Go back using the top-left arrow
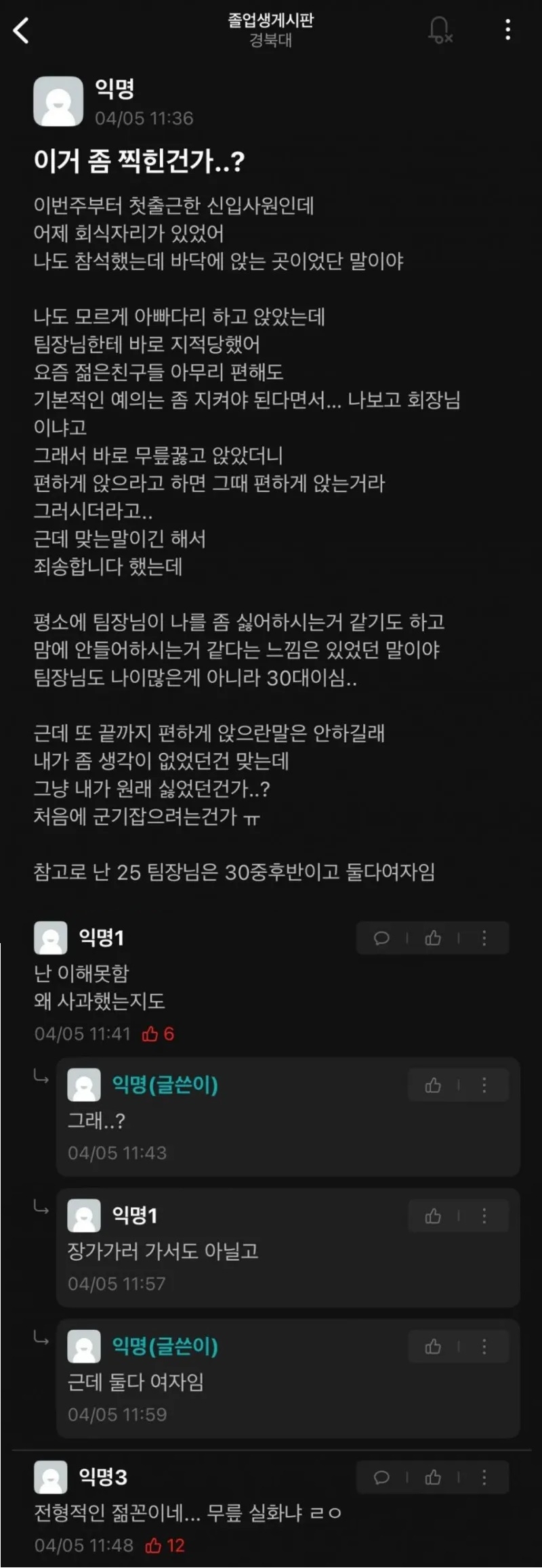542x1568 pixels. pyautogui.click(x=22, y=30)
